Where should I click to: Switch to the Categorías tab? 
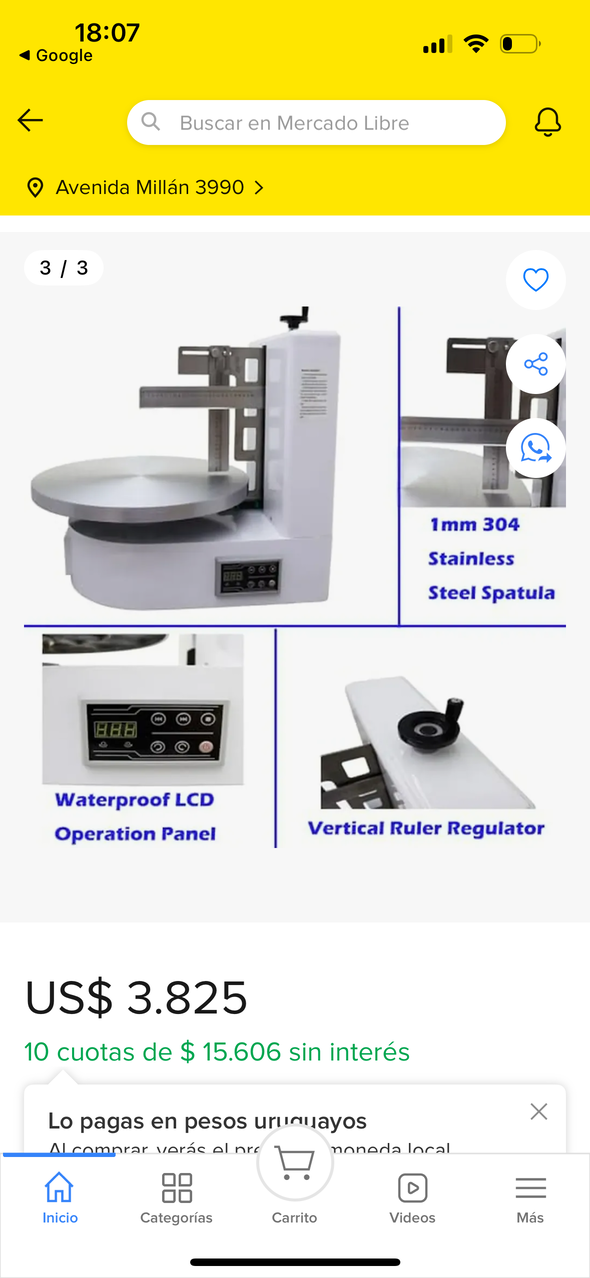tap(176, 1198)
